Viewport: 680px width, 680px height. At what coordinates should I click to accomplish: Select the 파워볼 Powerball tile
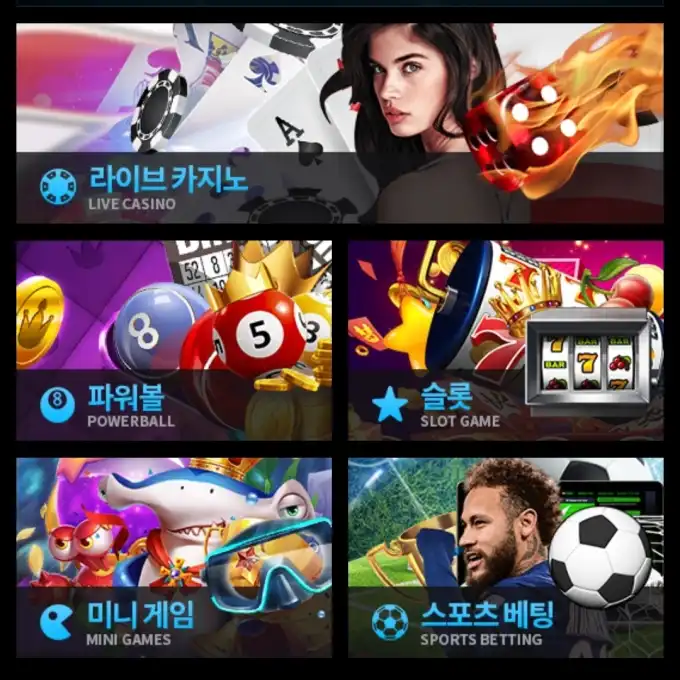point(174,340)
